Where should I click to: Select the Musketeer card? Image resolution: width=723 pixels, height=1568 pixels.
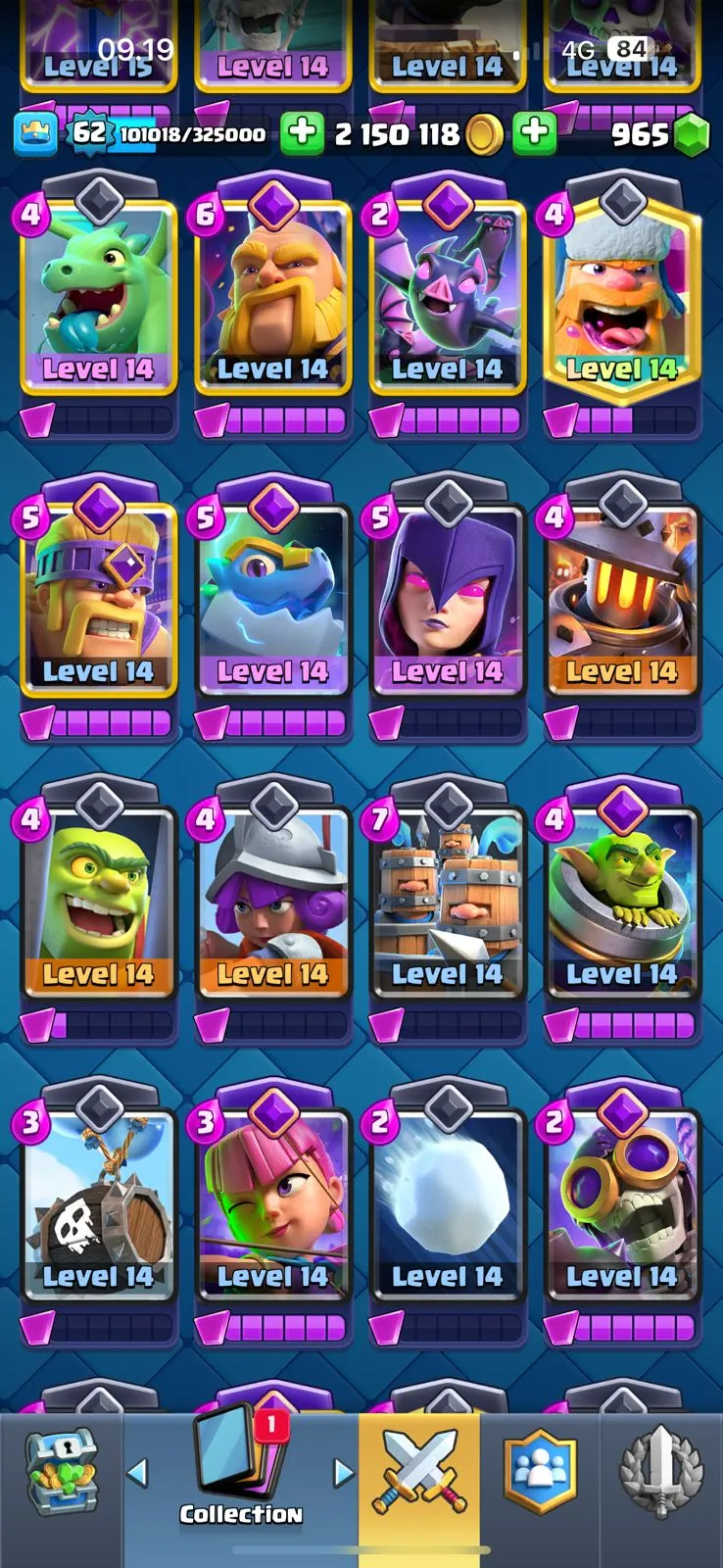(x=272, y=902)
